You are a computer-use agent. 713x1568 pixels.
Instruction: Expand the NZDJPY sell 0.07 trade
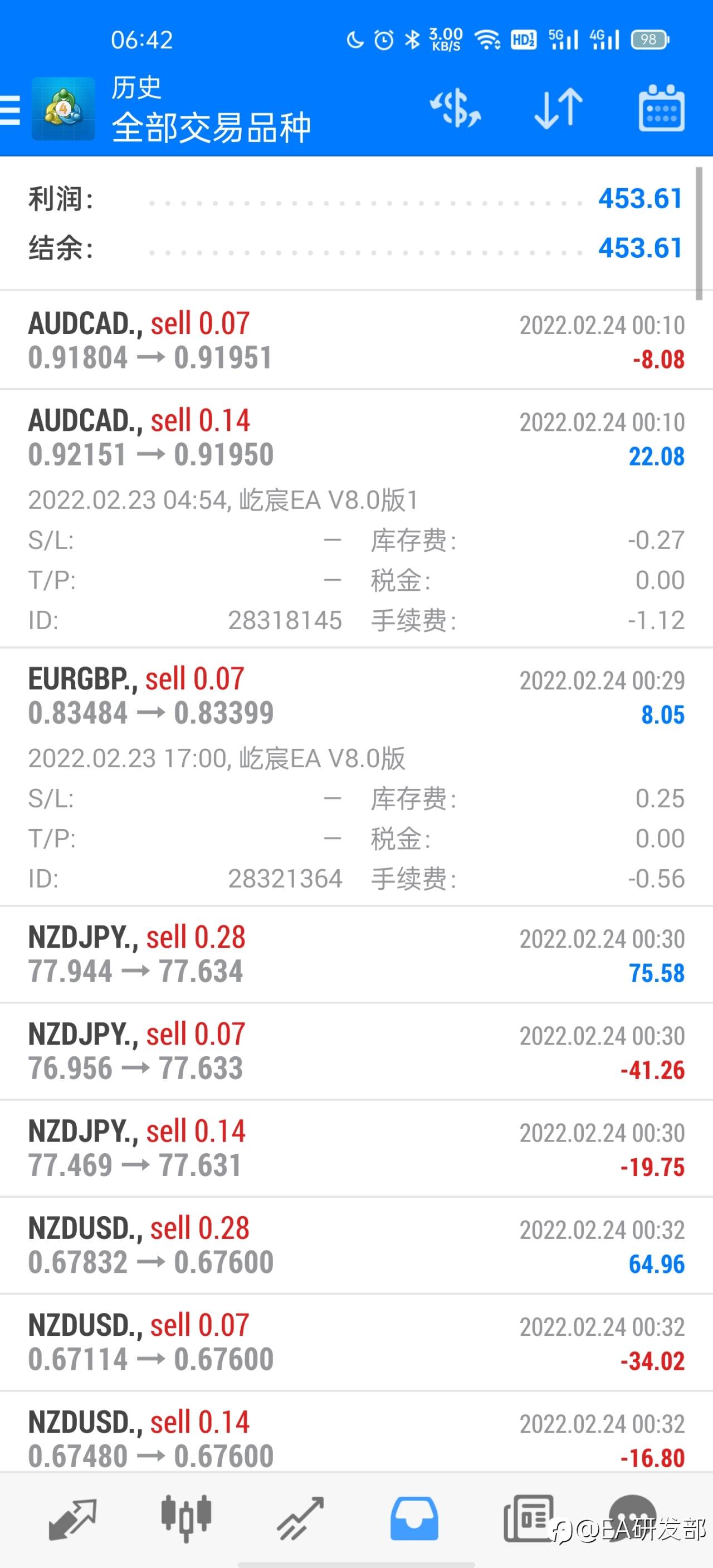(x=356, y=1051)
